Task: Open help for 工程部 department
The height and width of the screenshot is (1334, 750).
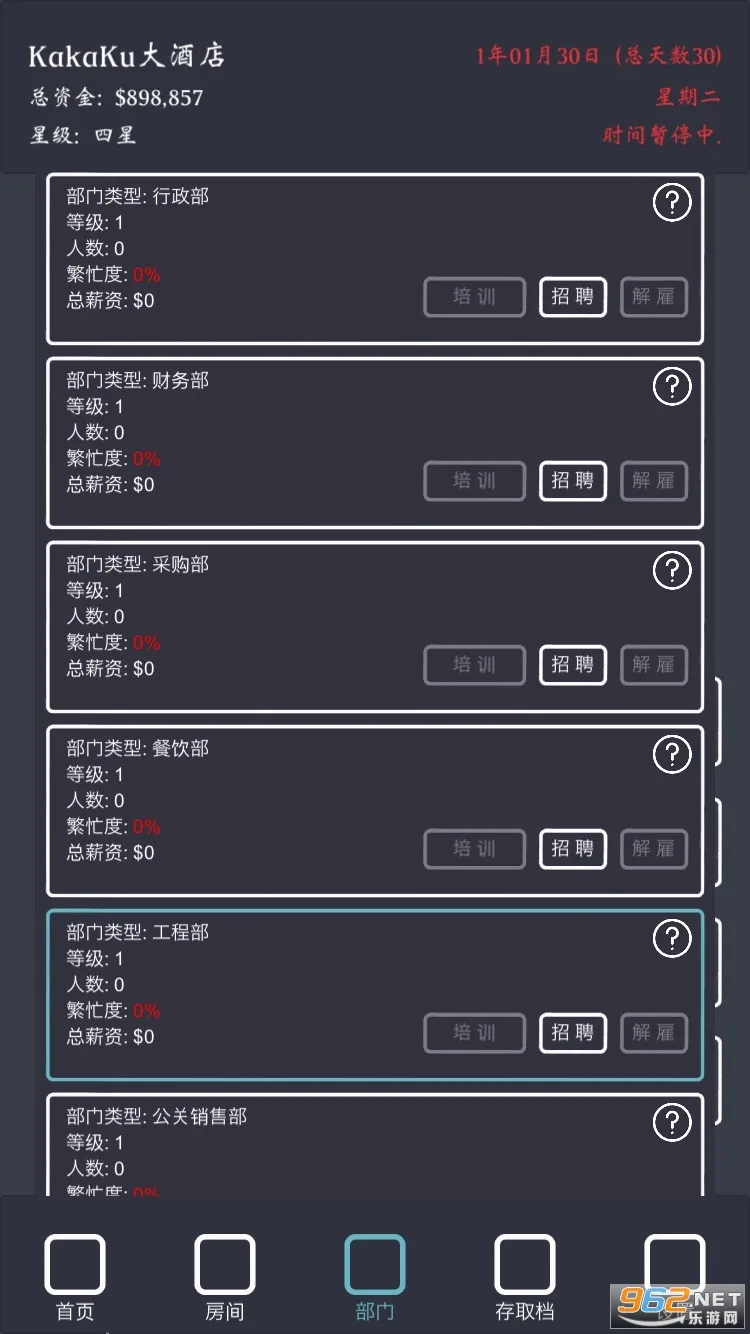Action: (672, 938)
